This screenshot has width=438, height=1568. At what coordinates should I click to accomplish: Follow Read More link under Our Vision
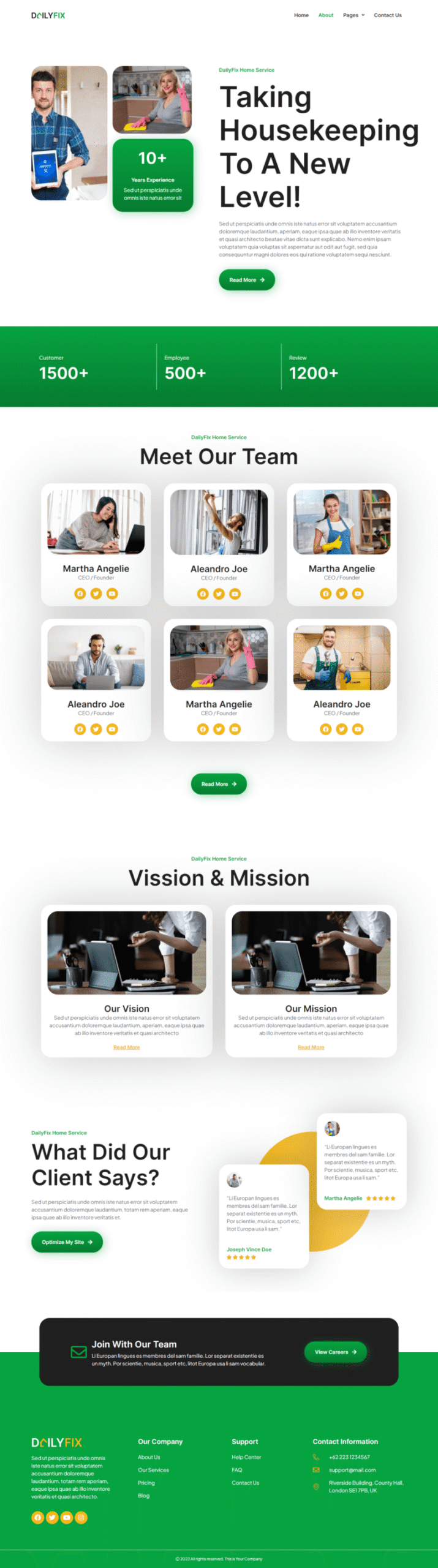[x=126, y=1047]
